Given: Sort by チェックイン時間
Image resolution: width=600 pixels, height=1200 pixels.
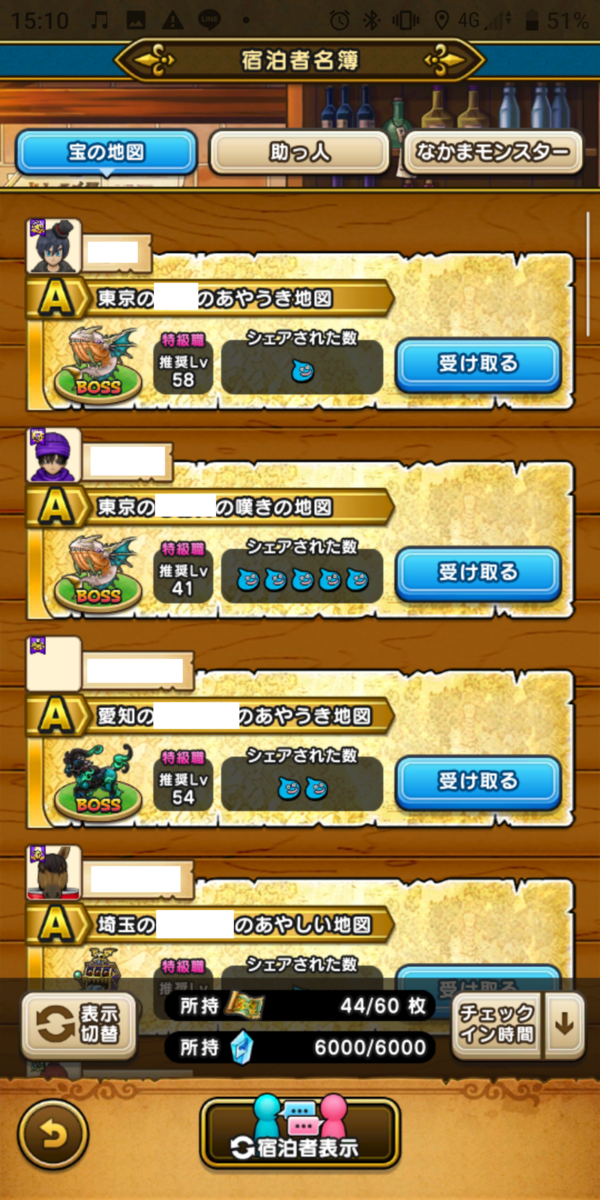Looking at the screenshot, I should pos(496,1025).
